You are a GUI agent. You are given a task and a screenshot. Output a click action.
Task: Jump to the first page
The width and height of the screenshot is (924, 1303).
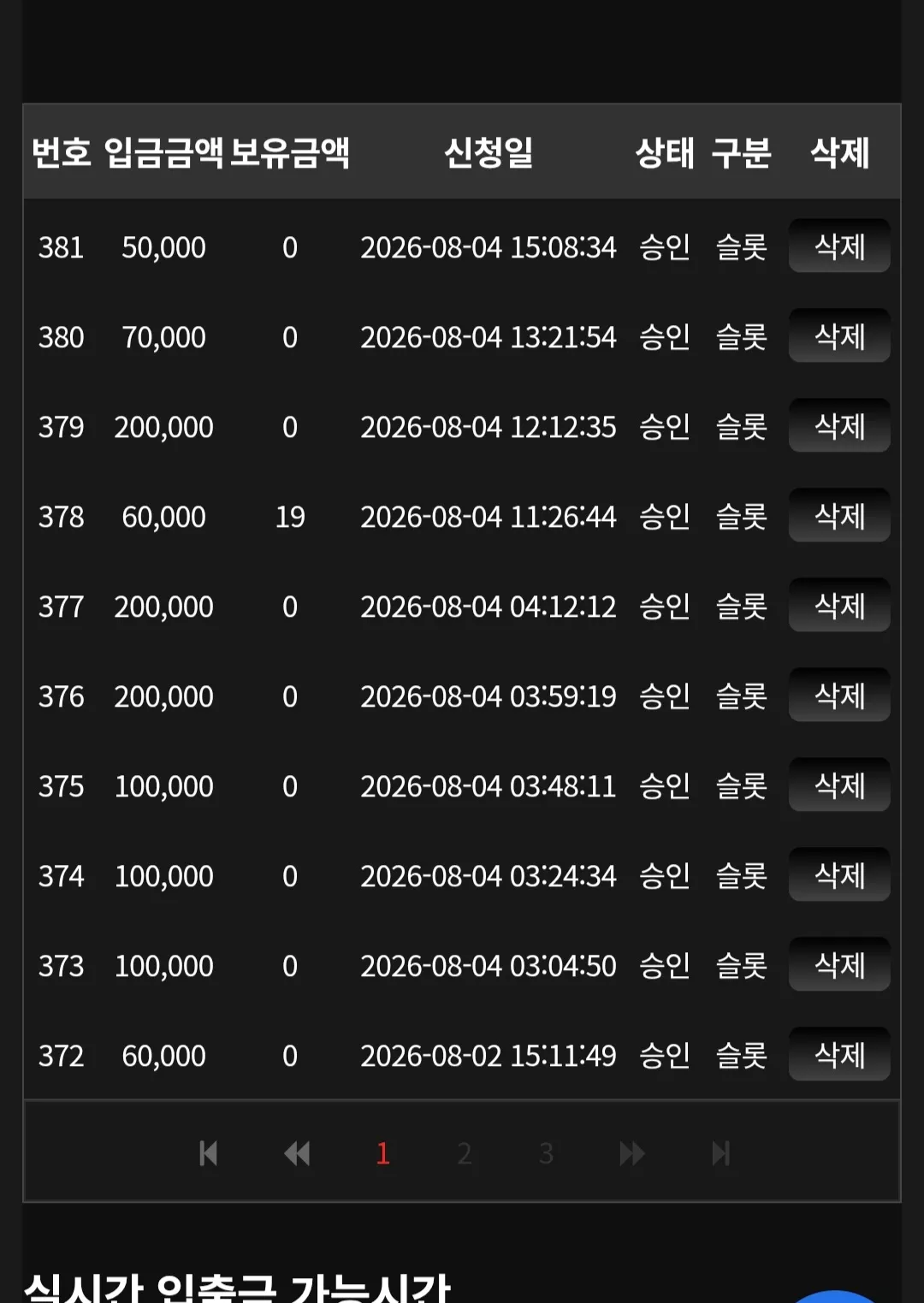(208, 1153)
